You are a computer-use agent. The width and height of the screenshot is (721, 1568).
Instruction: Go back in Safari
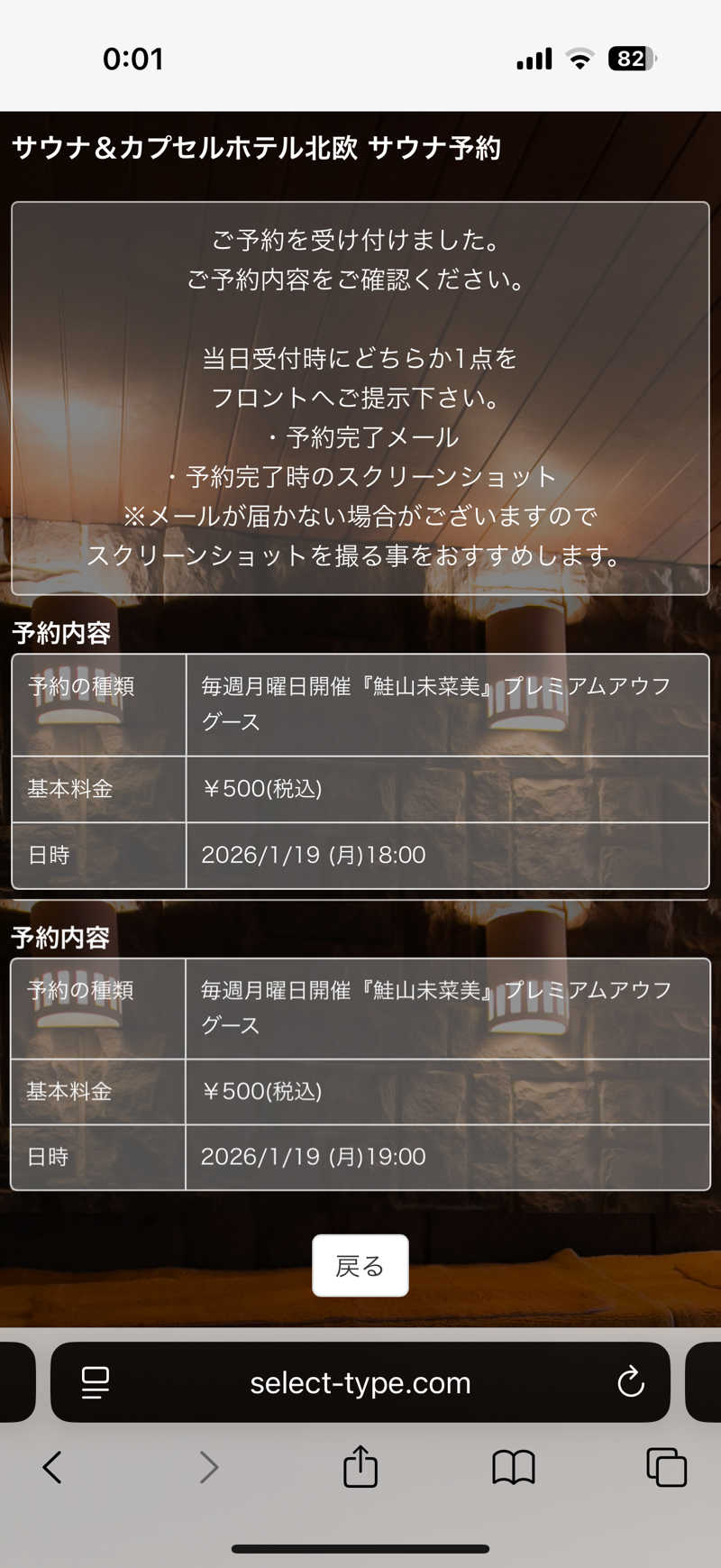click(x=52, y=1468)
